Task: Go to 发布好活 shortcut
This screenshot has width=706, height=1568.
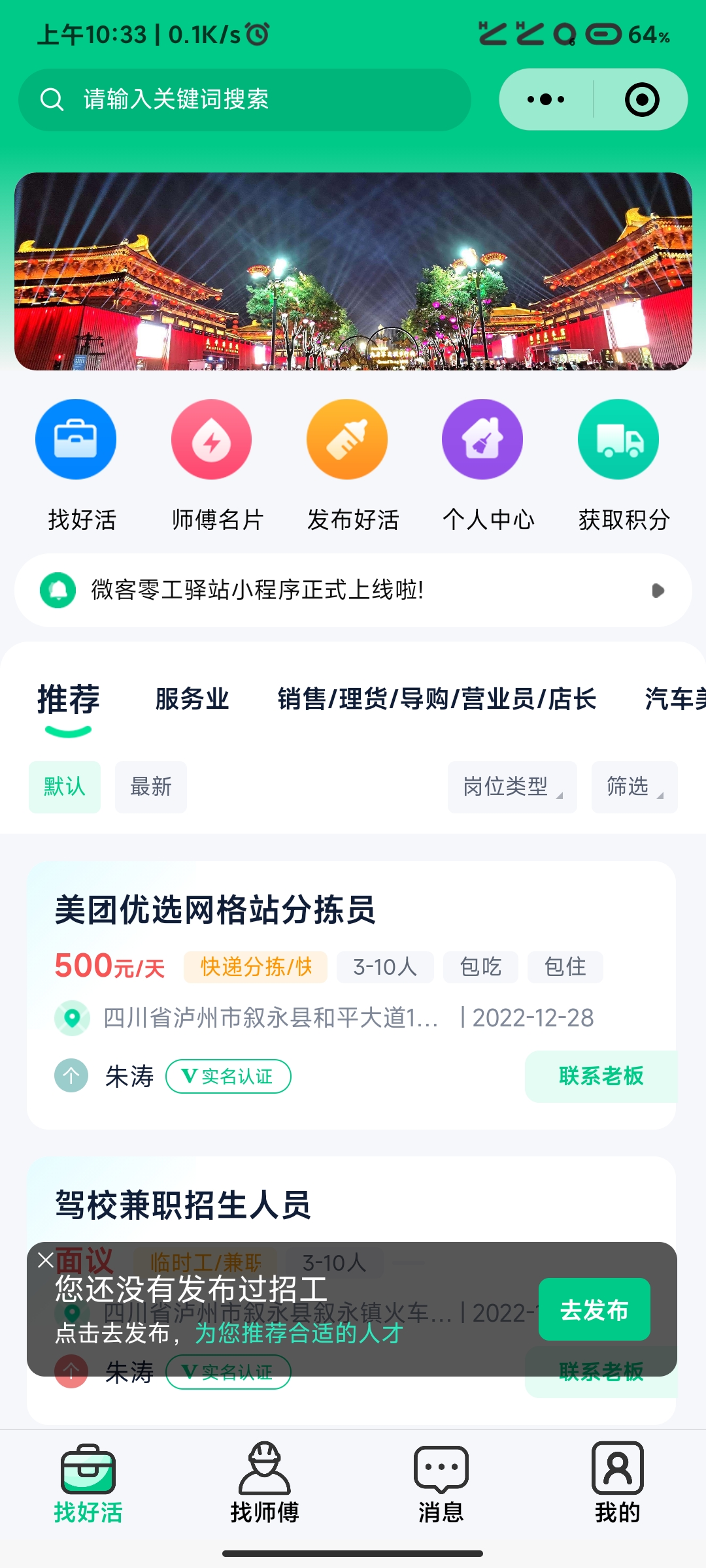Action: pos(347,440)
